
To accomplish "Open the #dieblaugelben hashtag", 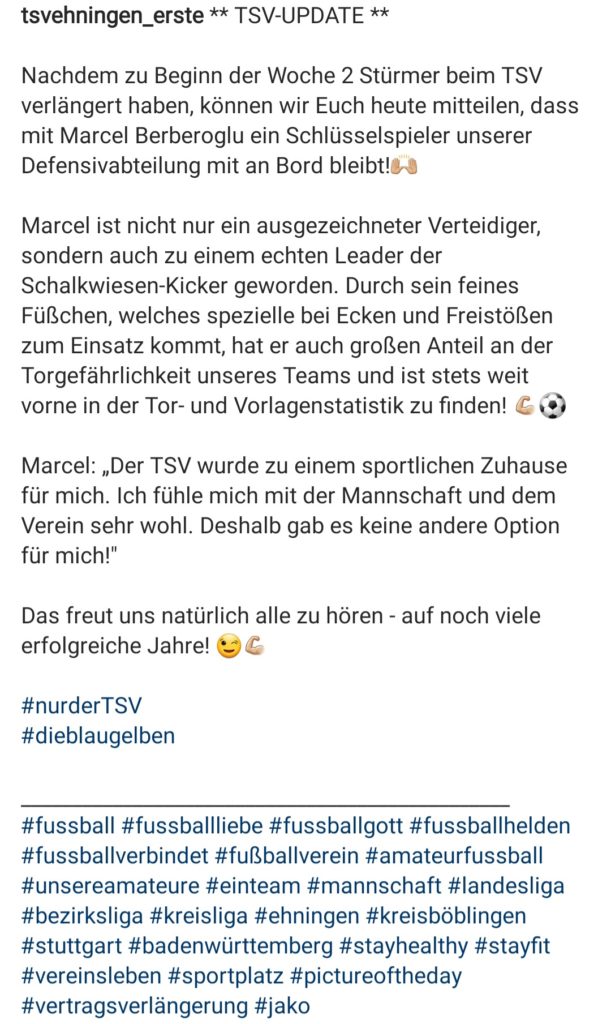I will [x=98, y=735].
